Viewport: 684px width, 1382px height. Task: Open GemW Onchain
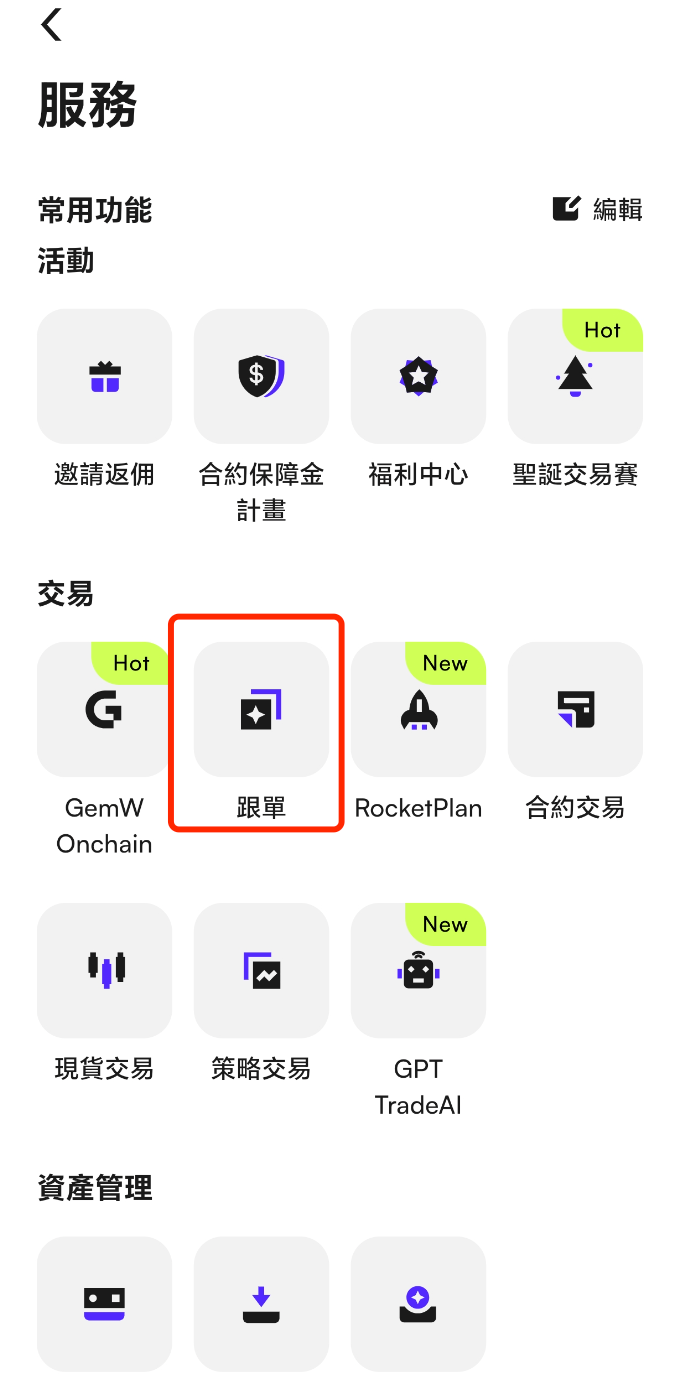104,709
